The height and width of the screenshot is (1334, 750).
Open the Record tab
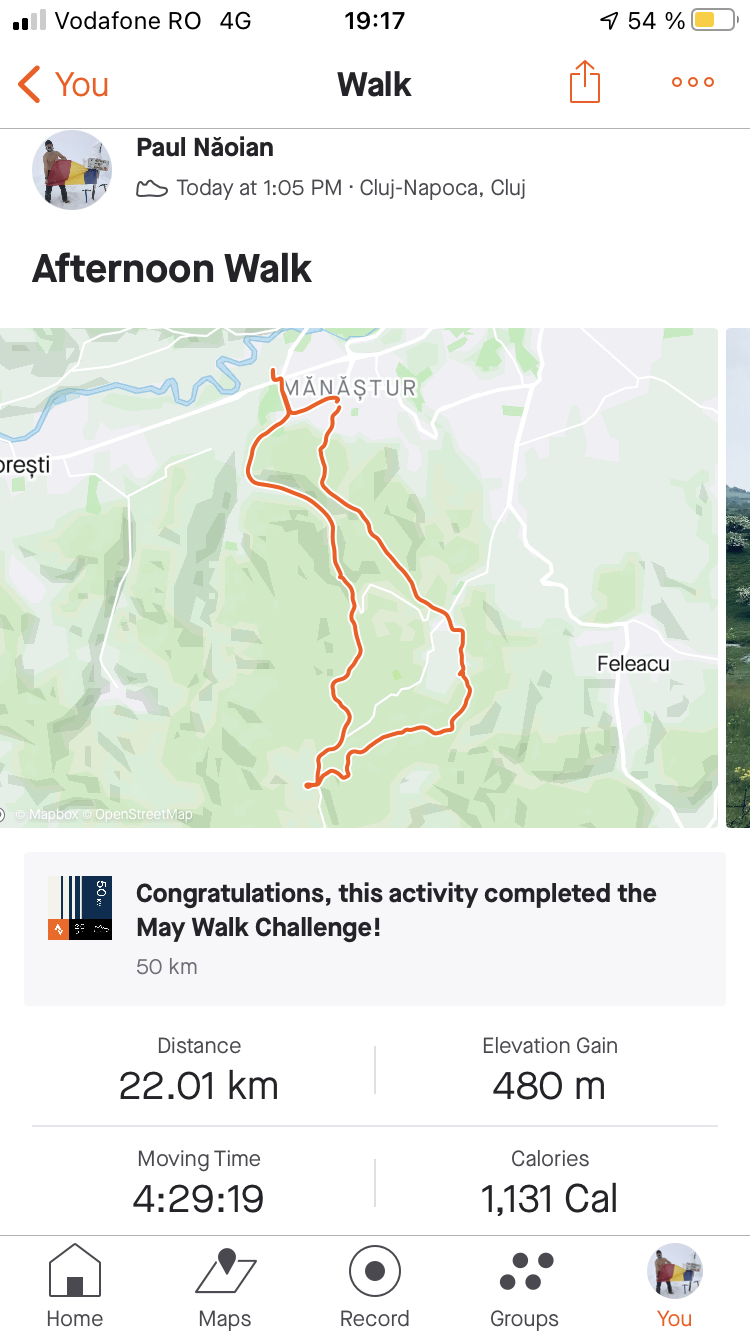click(375, 1285)
